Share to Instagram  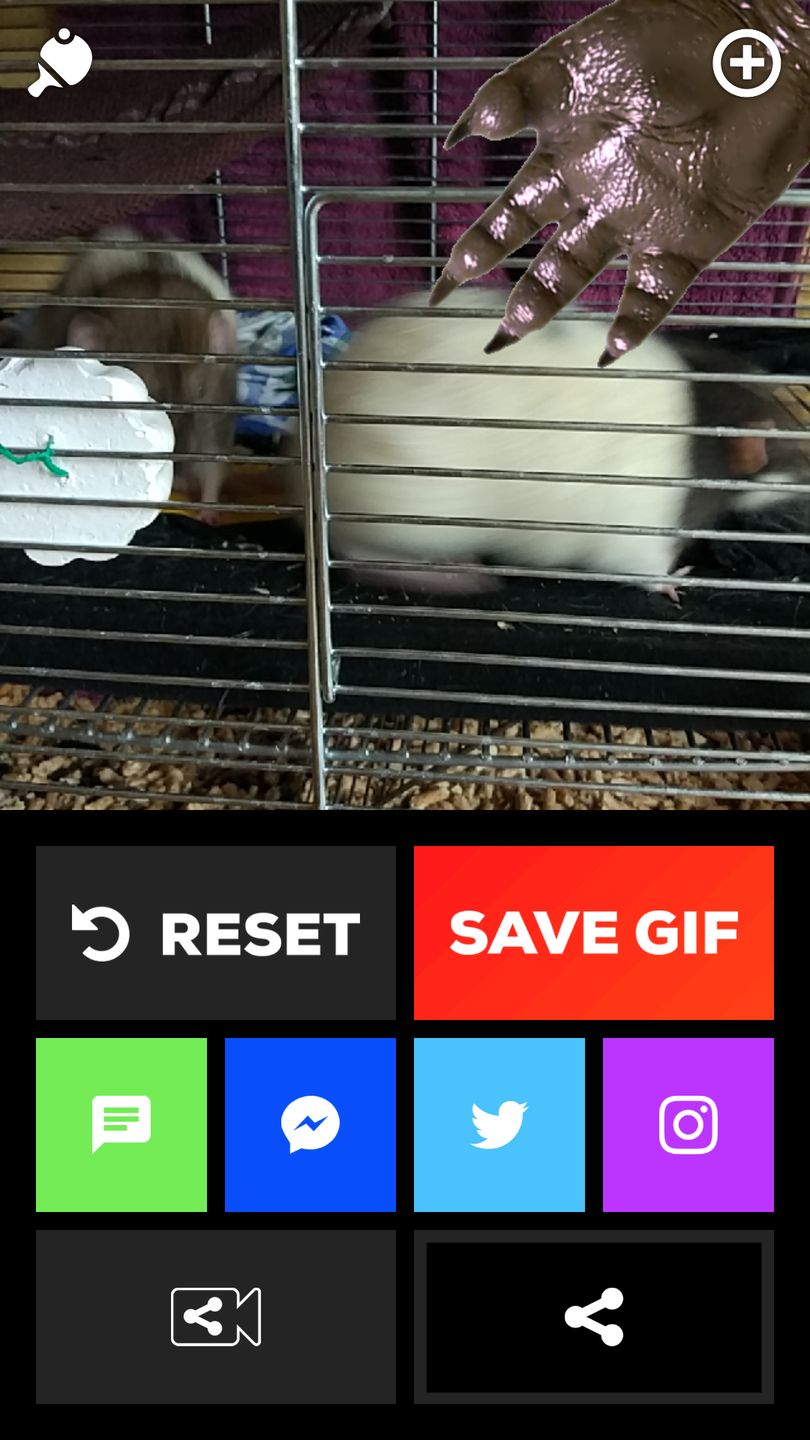pos(688,1125)
